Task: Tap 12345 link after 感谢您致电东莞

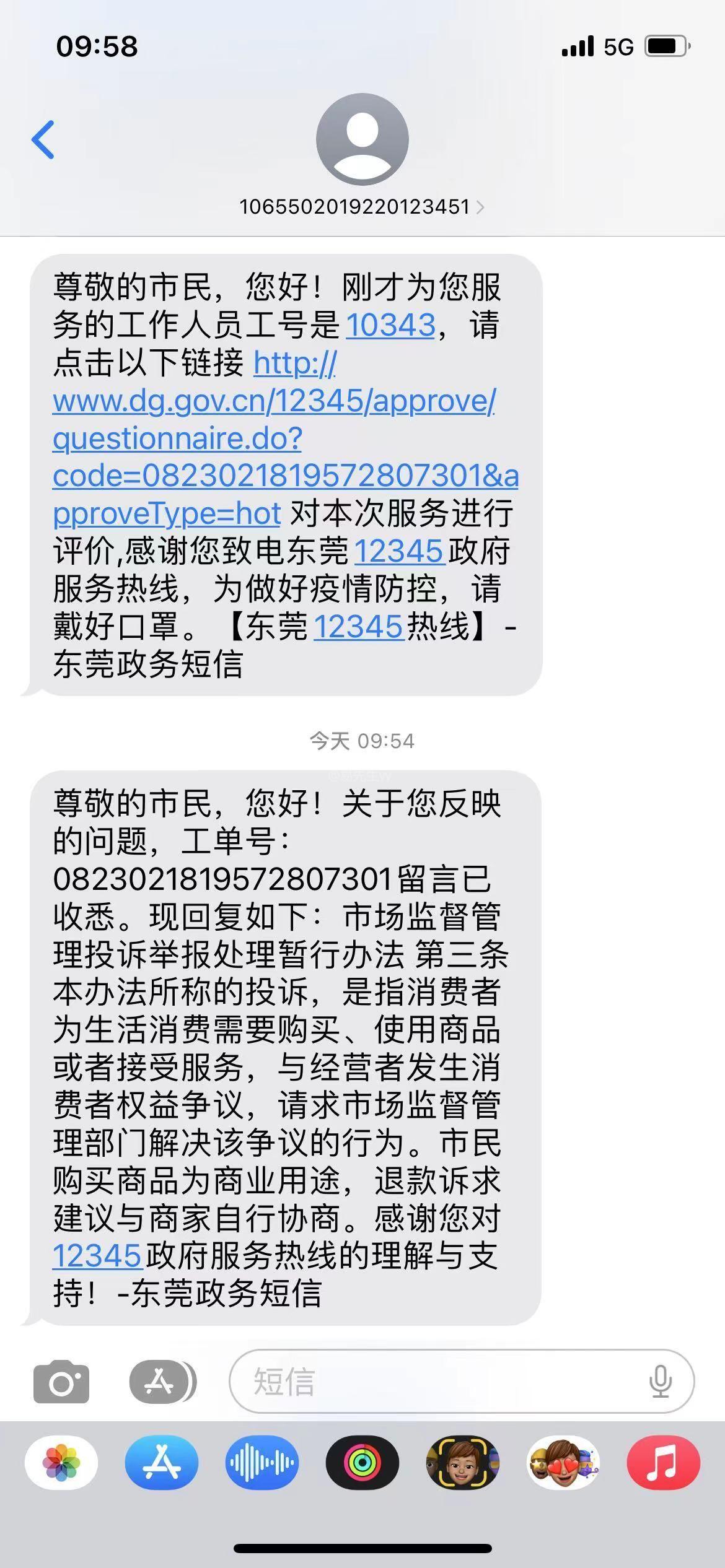Action: (399, 551)
